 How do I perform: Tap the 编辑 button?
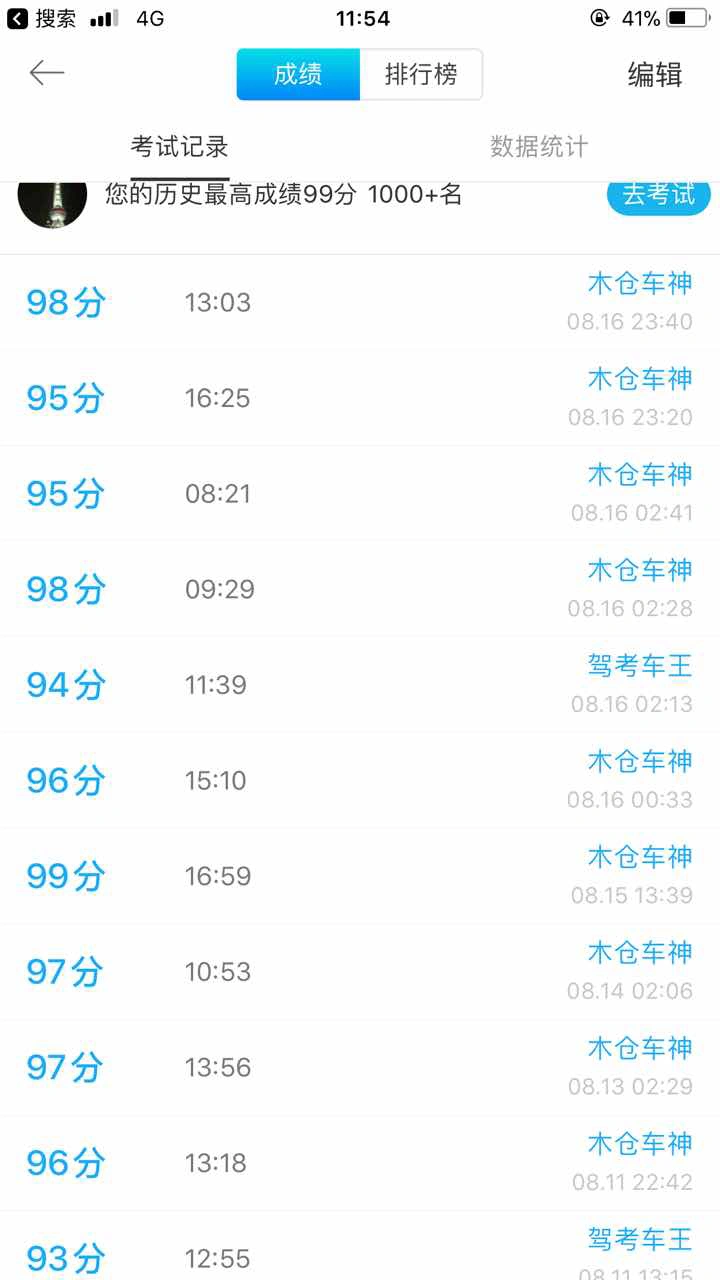(x=654, y=74)
